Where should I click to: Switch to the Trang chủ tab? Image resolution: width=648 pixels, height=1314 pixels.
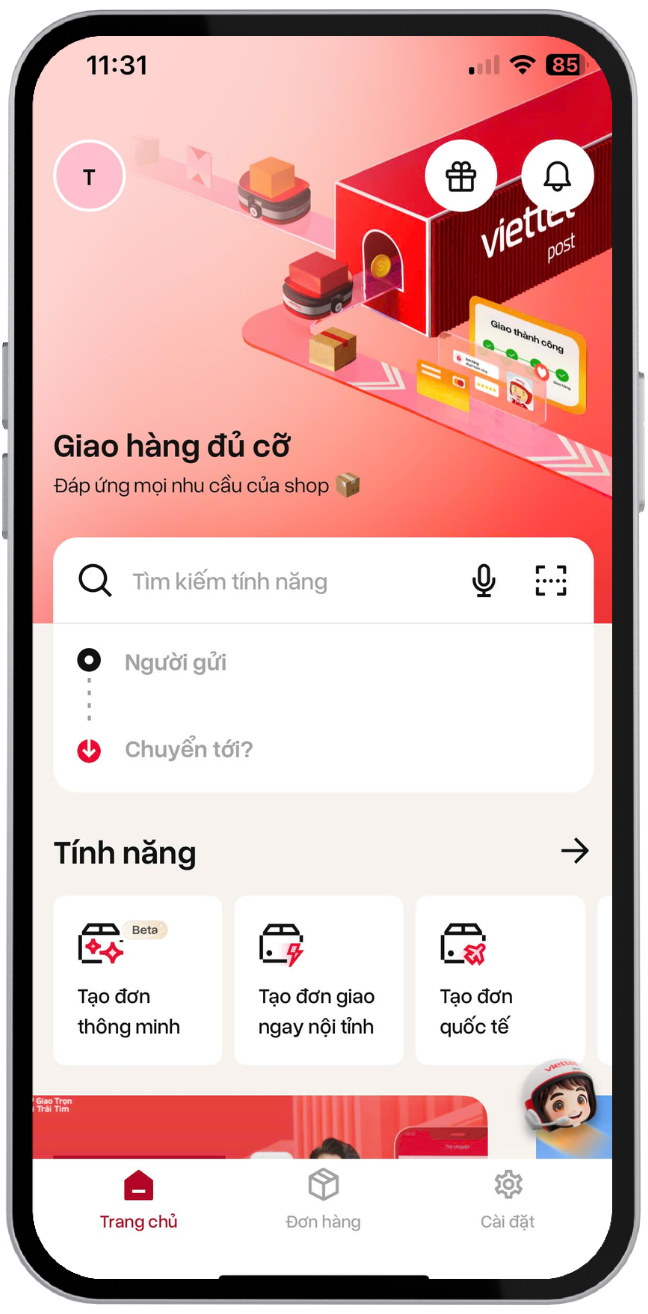[139, 1200]
